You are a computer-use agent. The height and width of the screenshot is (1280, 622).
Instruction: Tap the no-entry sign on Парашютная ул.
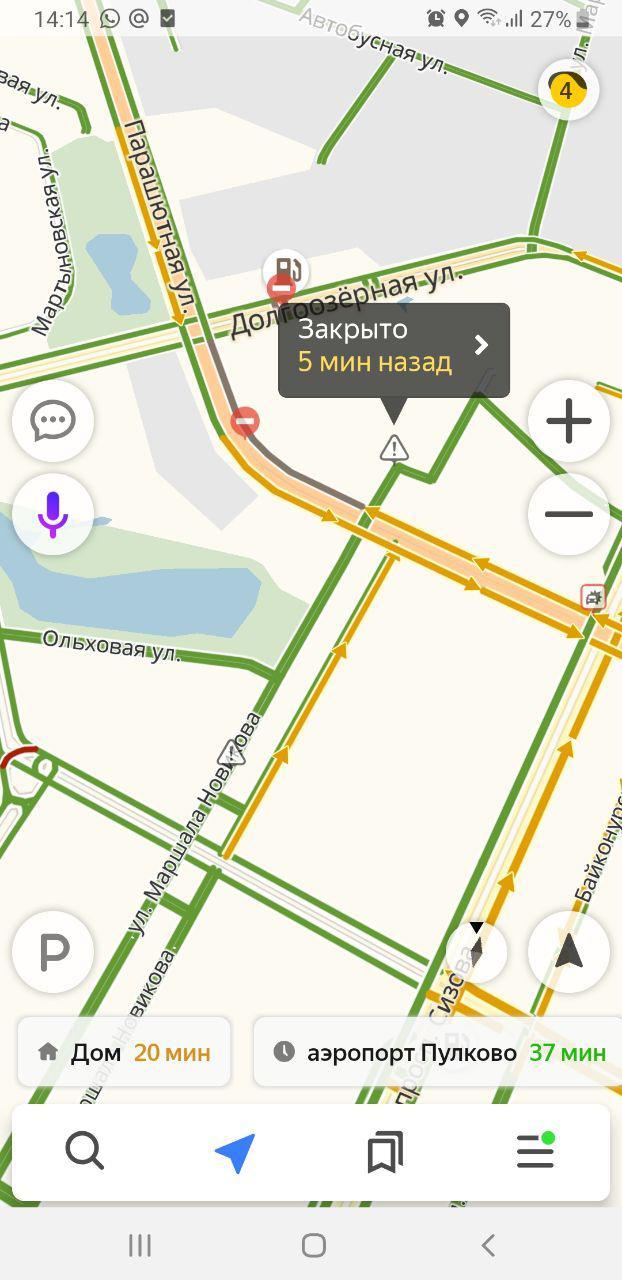[x=245, y=421]
